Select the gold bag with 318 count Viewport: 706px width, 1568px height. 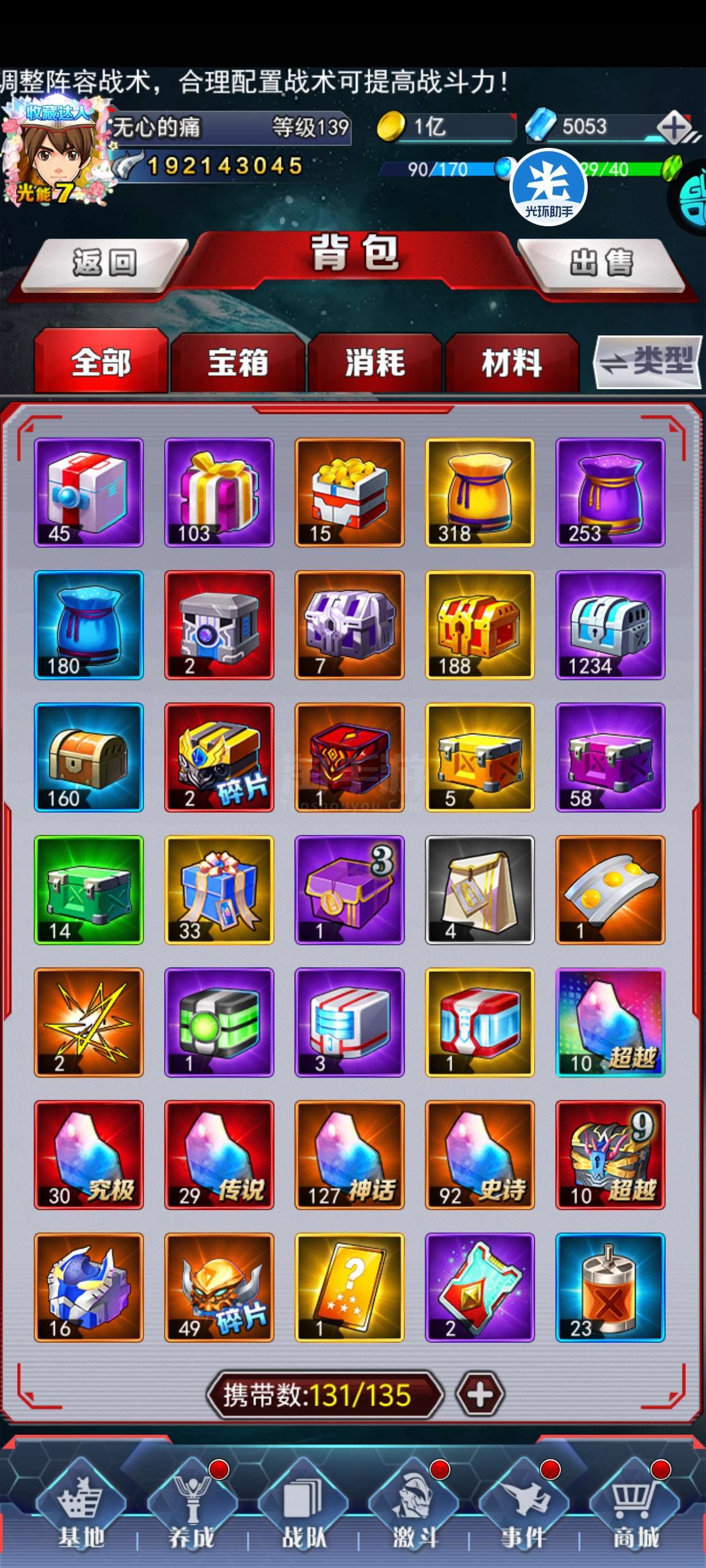[480, 492]
